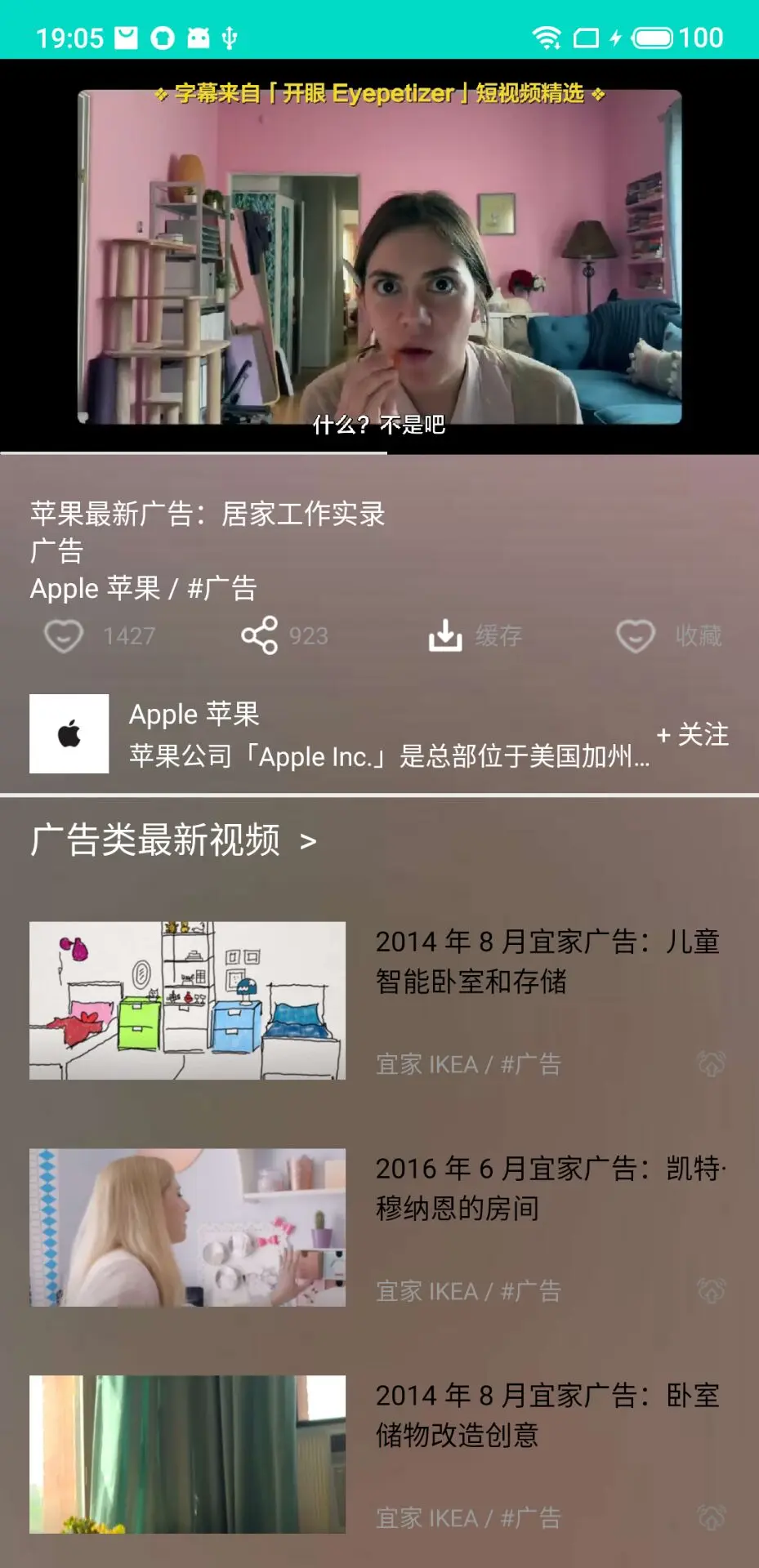
Task: Tap the Apple 苹果 / #广告 tag line
Action: coord(144,588)
